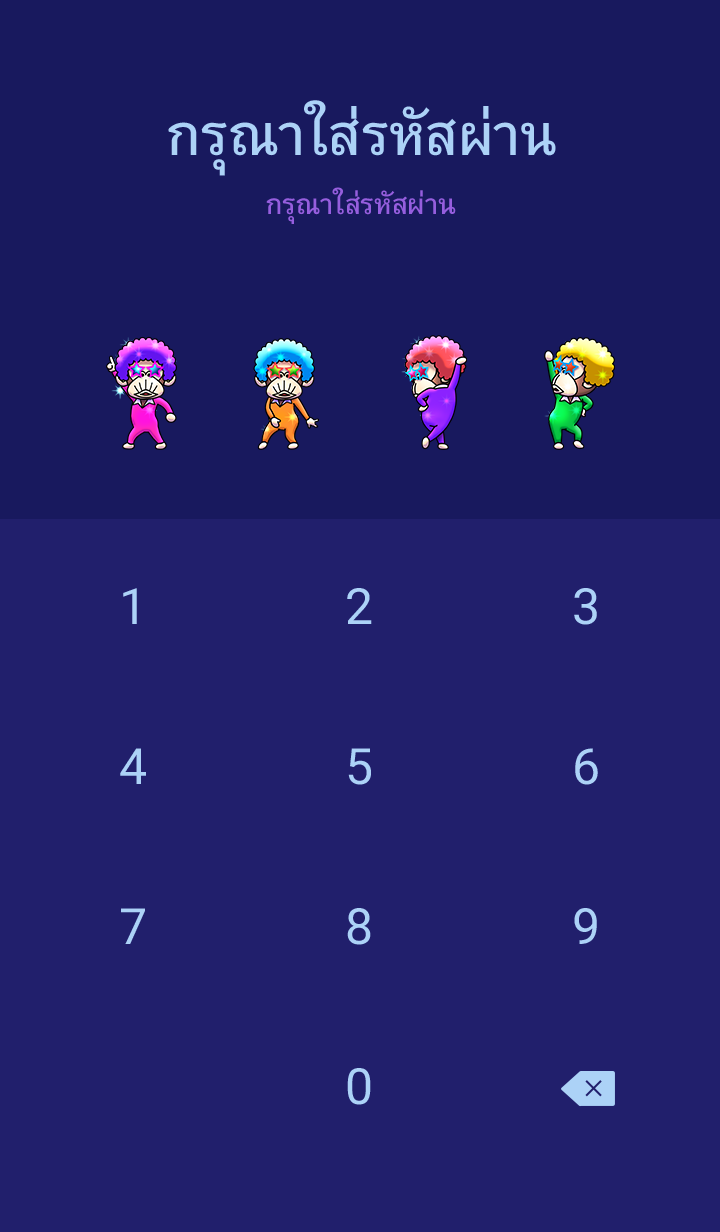
Task: Input digit 6 on the keypad
Action: point(585,767)
